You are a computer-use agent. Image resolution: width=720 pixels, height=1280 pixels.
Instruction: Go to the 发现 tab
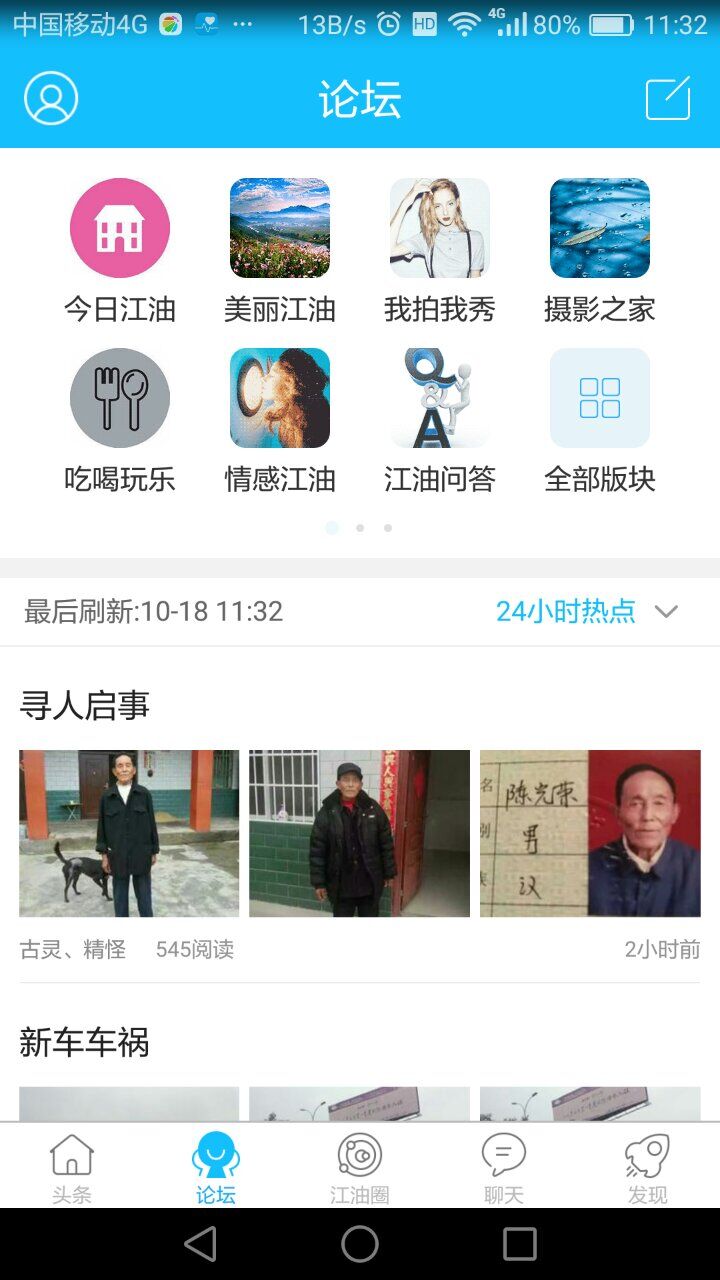click(648, 1167)
